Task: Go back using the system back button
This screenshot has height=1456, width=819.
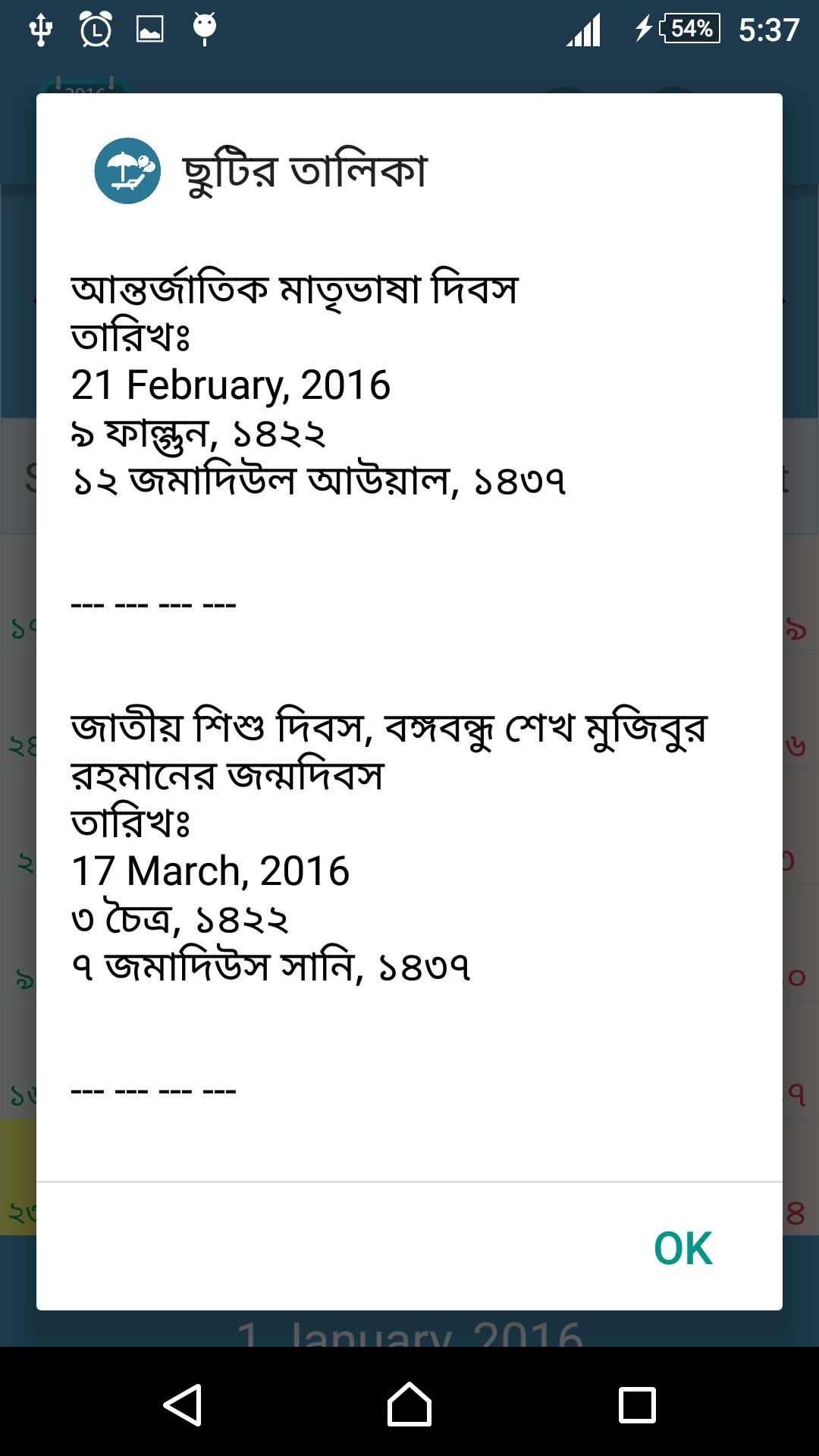Action: (x=183, y=1404)
